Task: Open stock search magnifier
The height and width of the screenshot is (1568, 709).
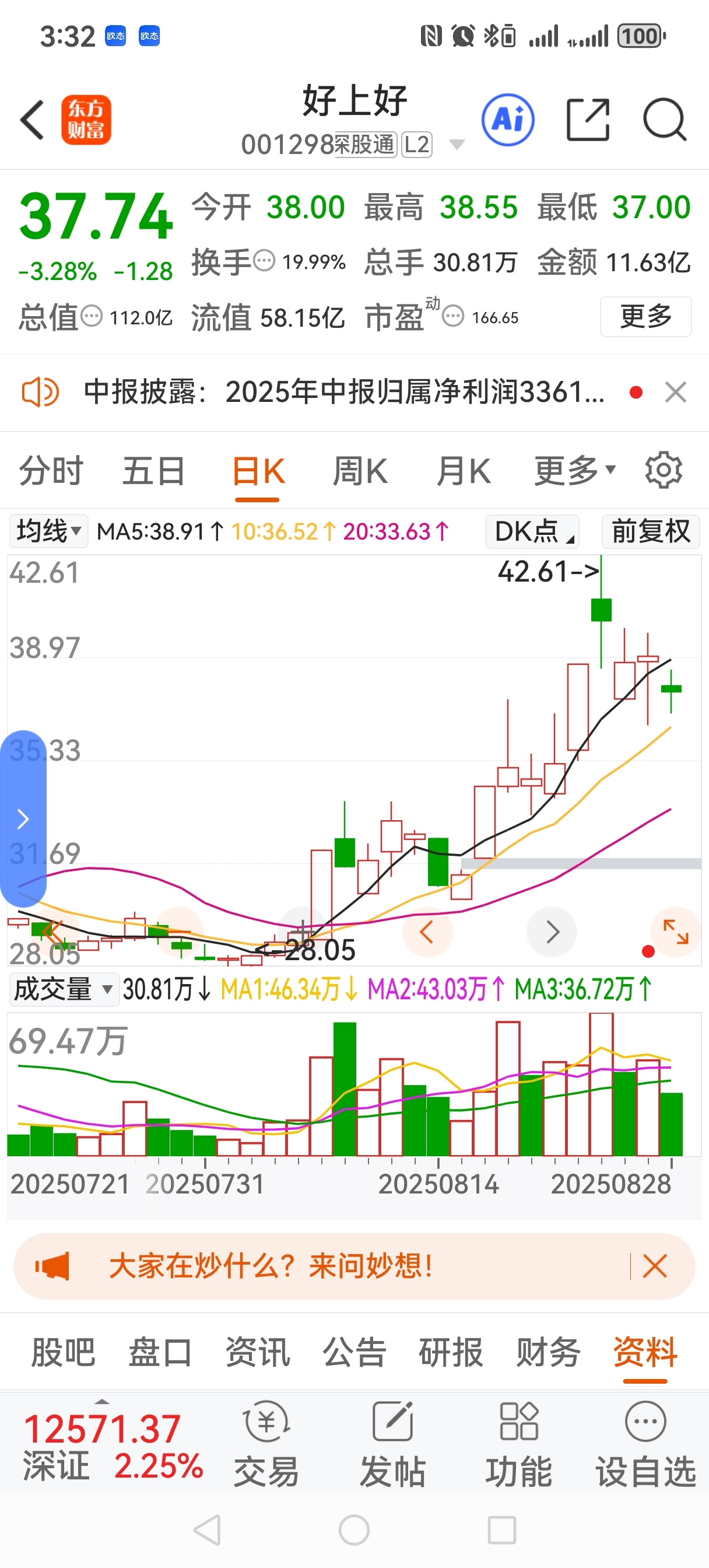Action: pyautogui.click(x=665, y=120)
